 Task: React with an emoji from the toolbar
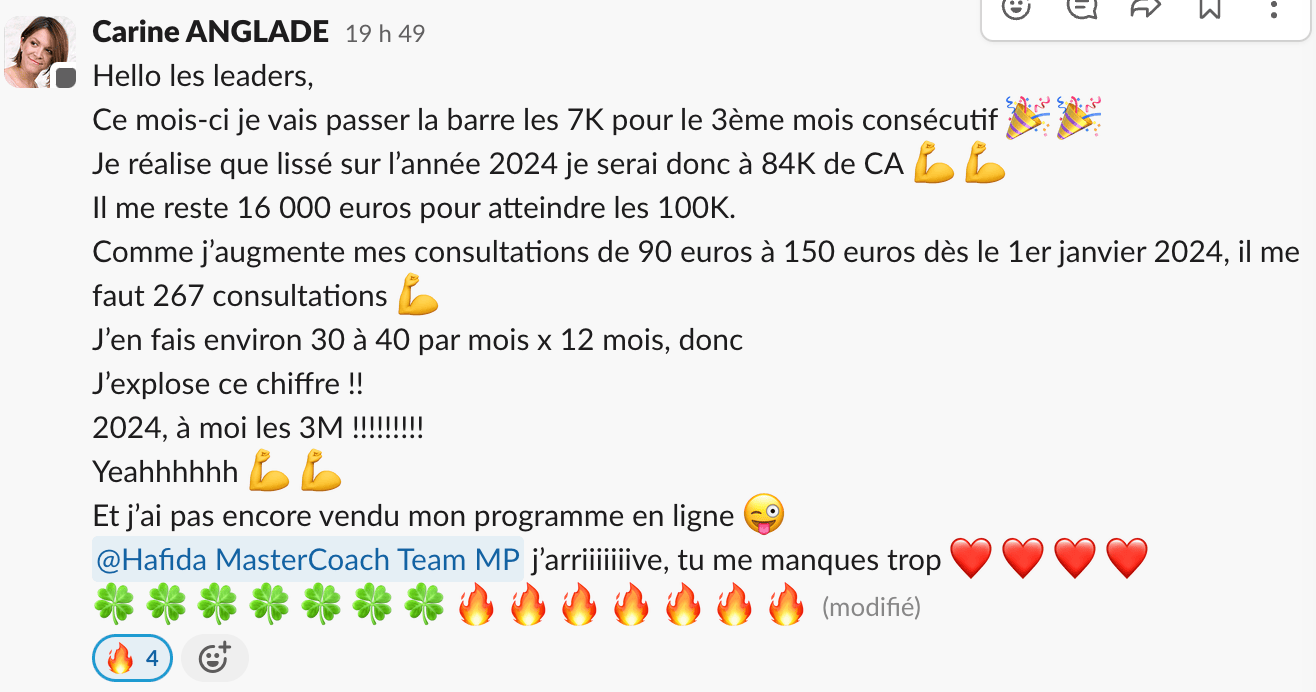click(x=1017, y=9)
